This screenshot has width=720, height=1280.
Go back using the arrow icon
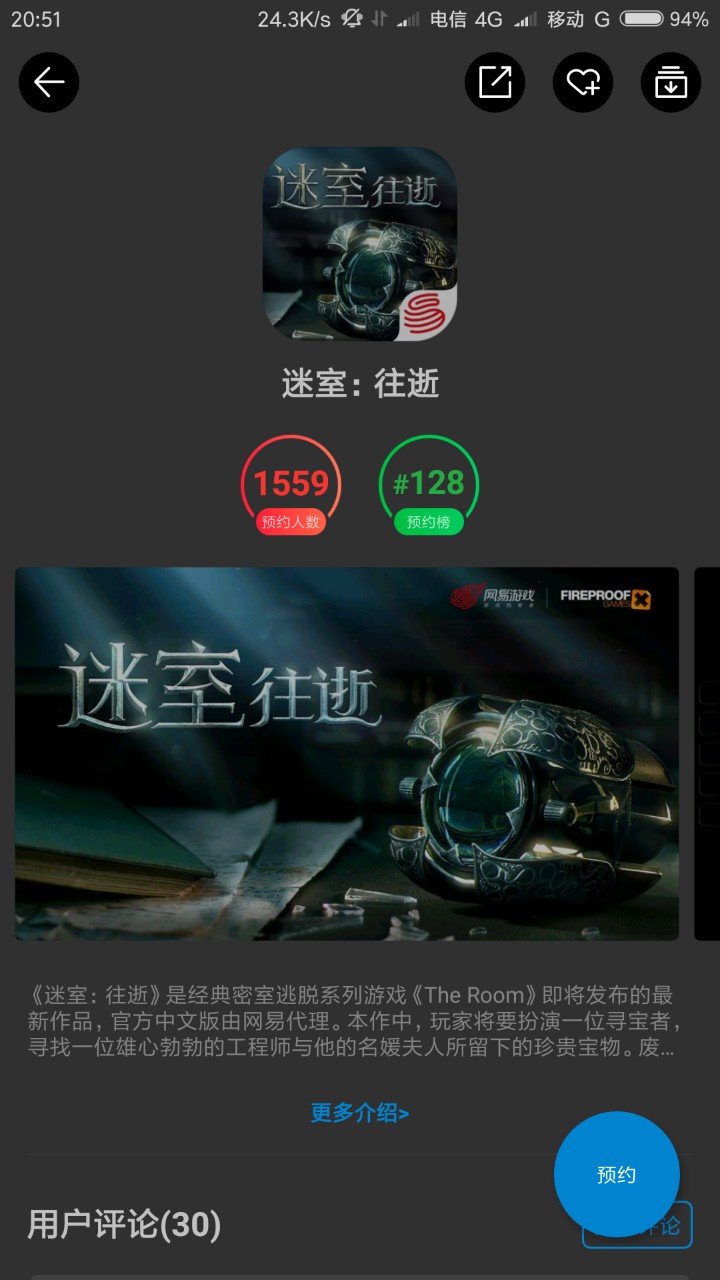[x=49, y=83]
